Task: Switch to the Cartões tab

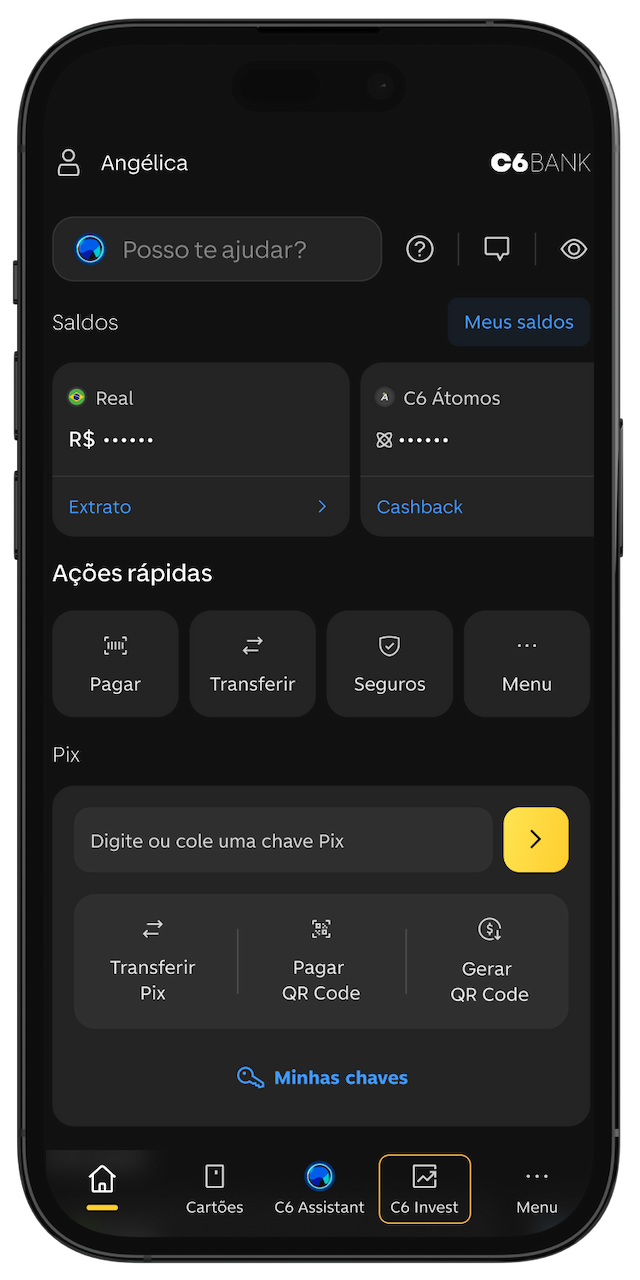Action: click(x=215, y=1188)
